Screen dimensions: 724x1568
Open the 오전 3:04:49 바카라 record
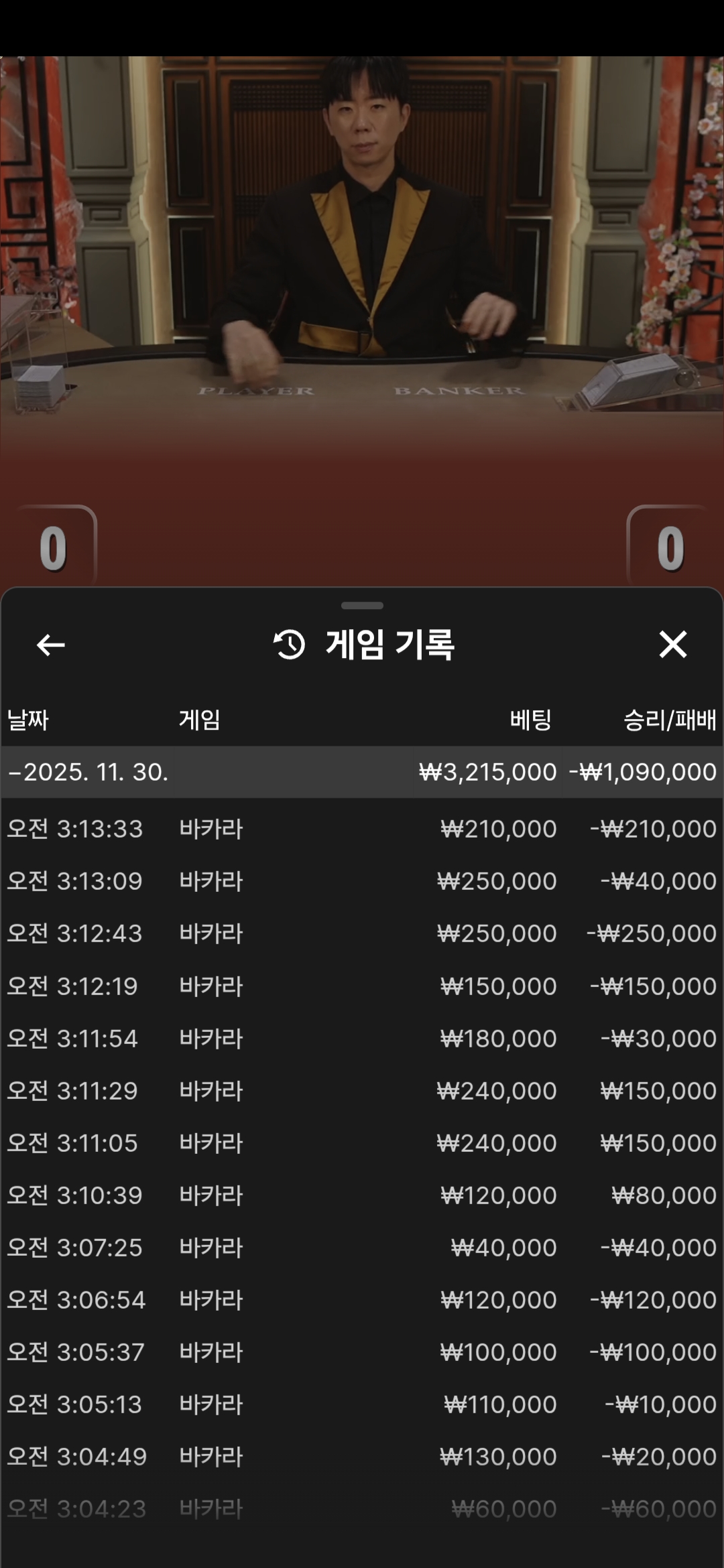(x=362, y=1457)
